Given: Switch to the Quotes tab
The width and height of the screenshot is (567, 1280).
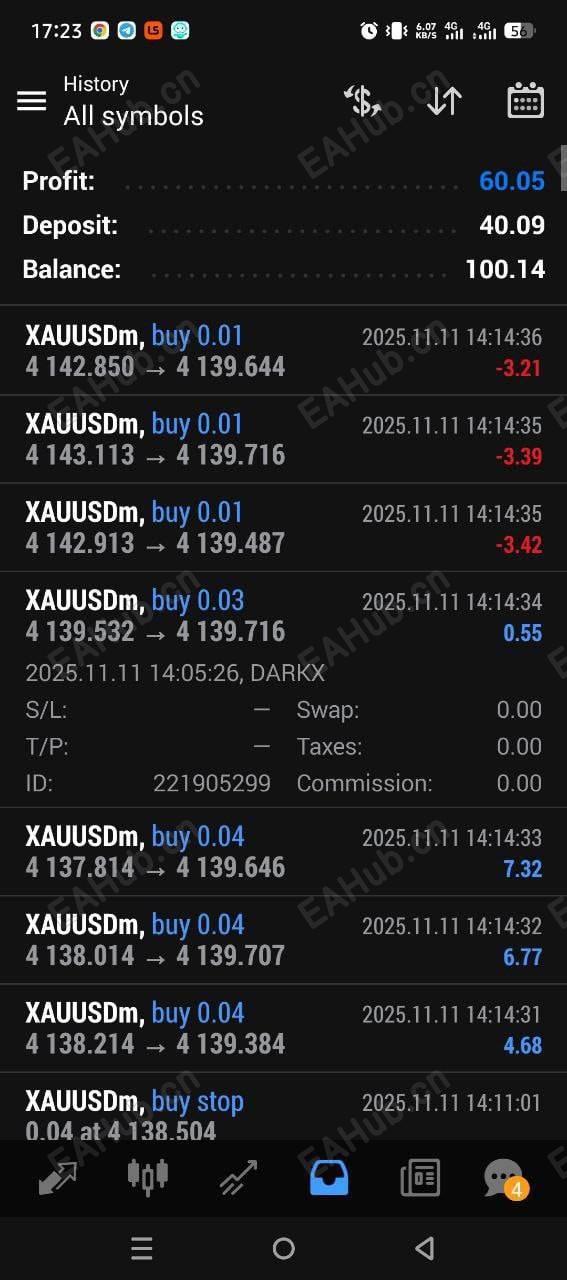Looking at the screenshot, I should (57, 1177).
